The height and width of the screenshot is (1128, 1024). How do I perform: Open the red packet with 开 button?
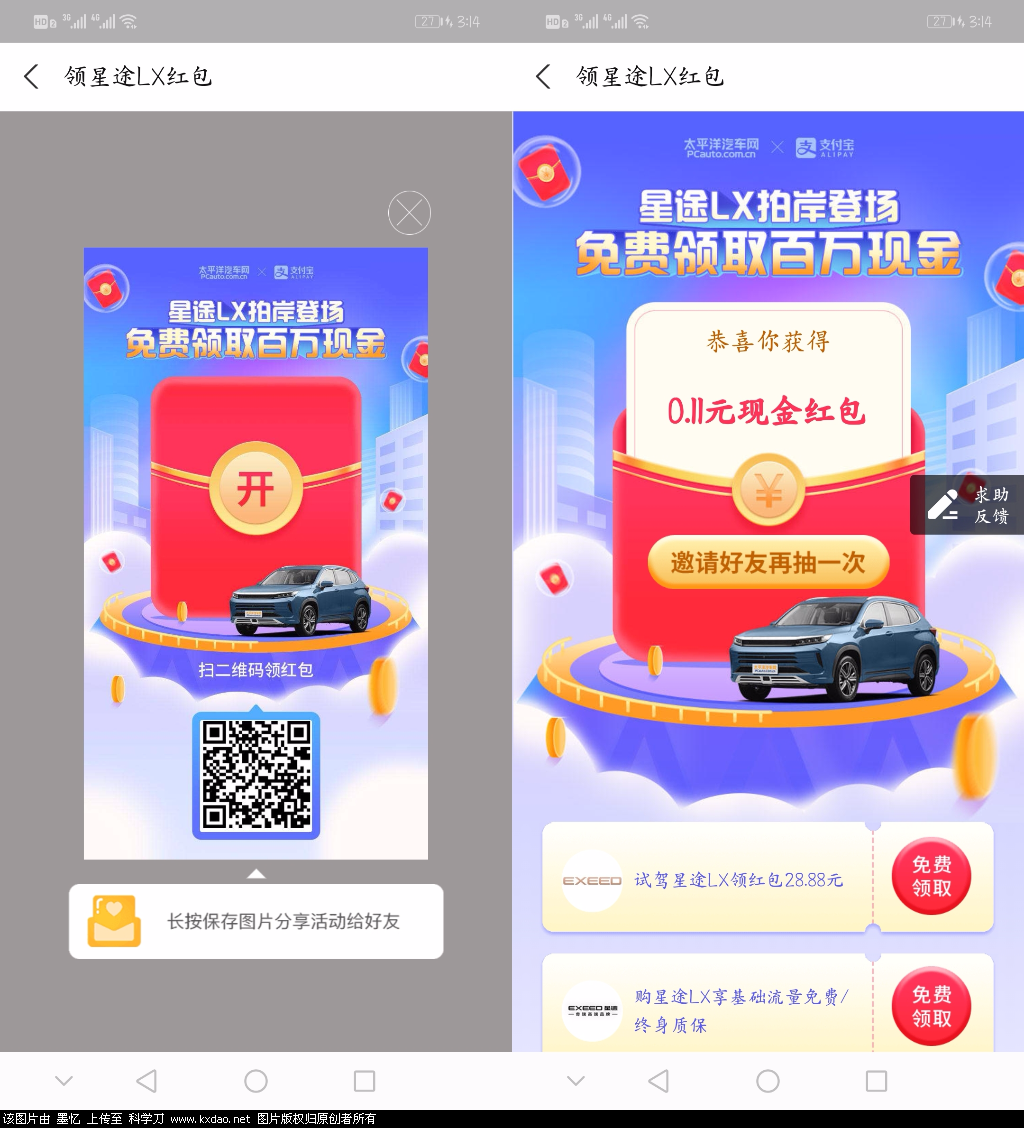(256, 489)
